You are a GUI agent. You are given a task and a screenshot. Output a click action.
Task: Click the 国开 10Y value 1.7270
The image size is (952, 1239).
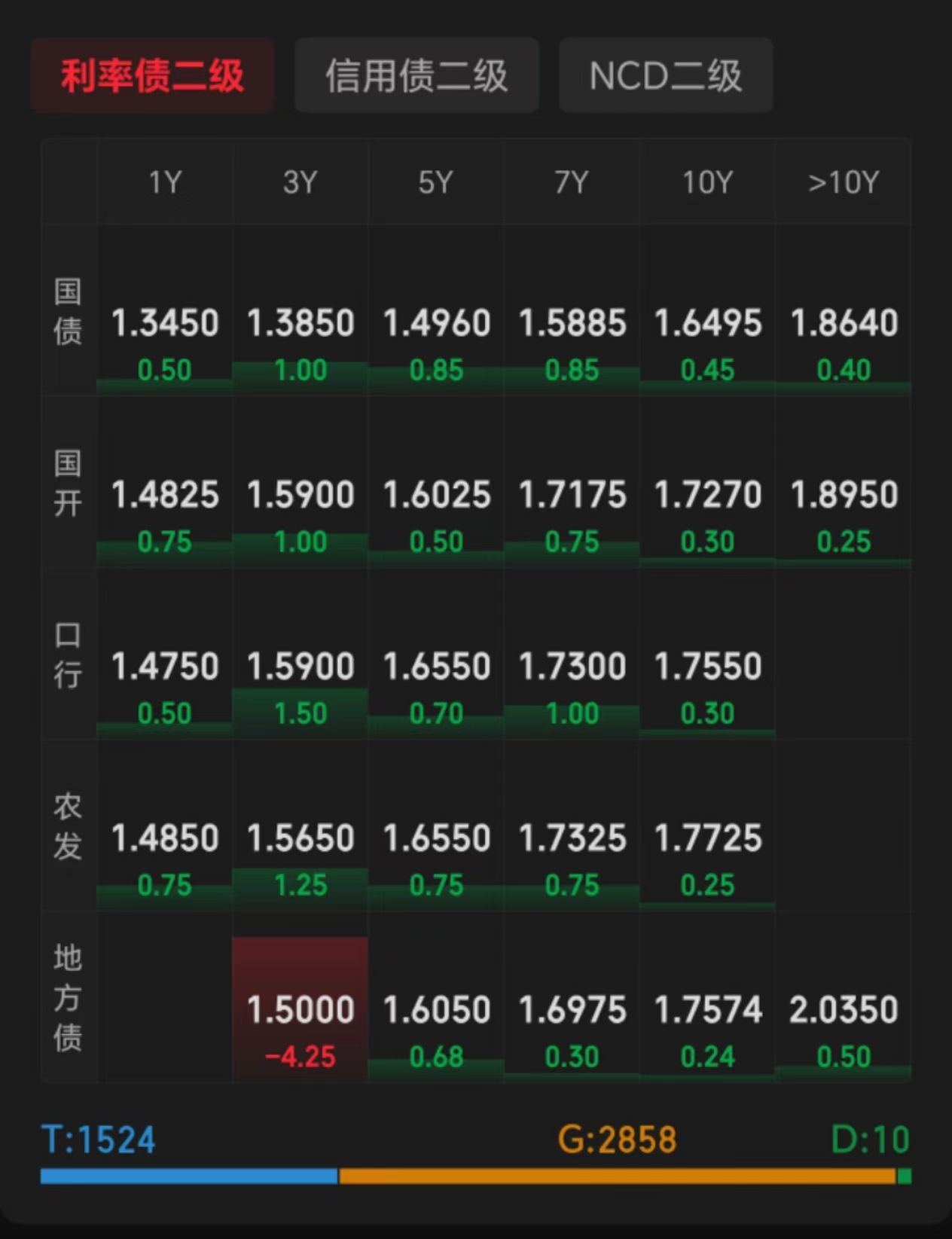(x=708, y=493)
